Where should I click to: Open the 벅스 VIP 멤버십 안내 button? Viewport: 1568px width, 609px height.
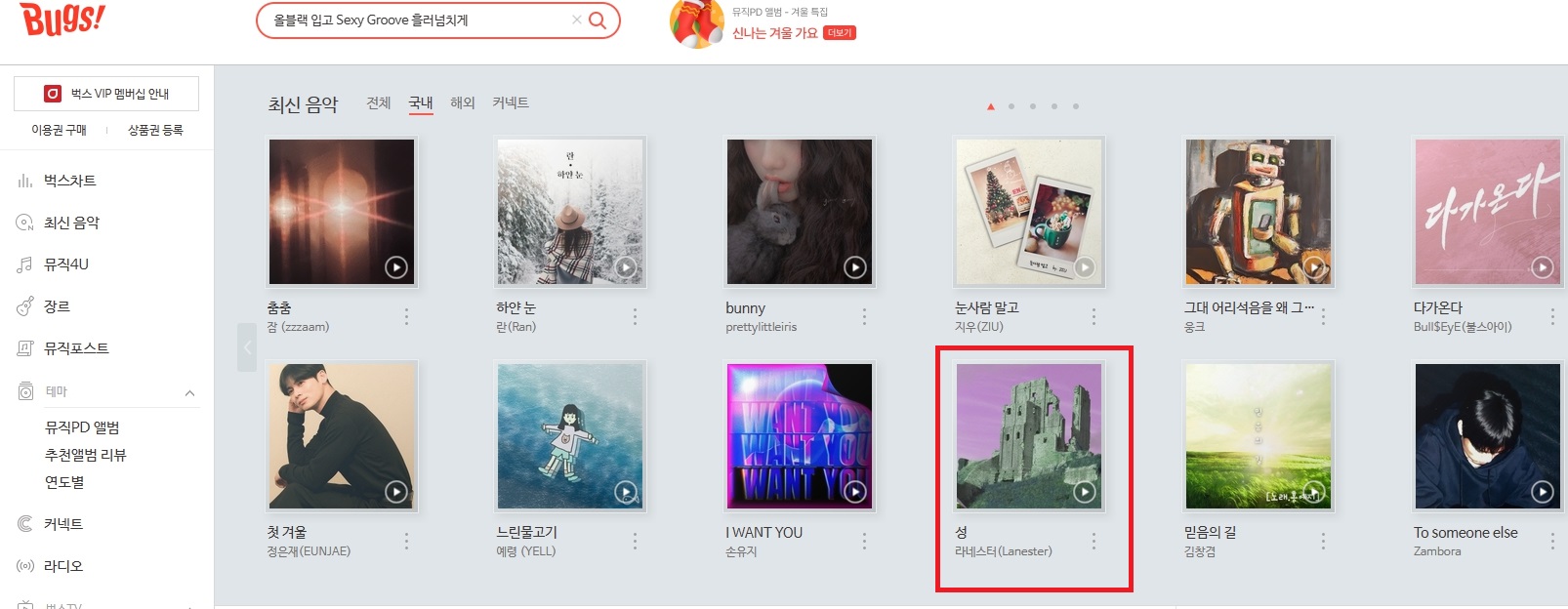[106, 94]
